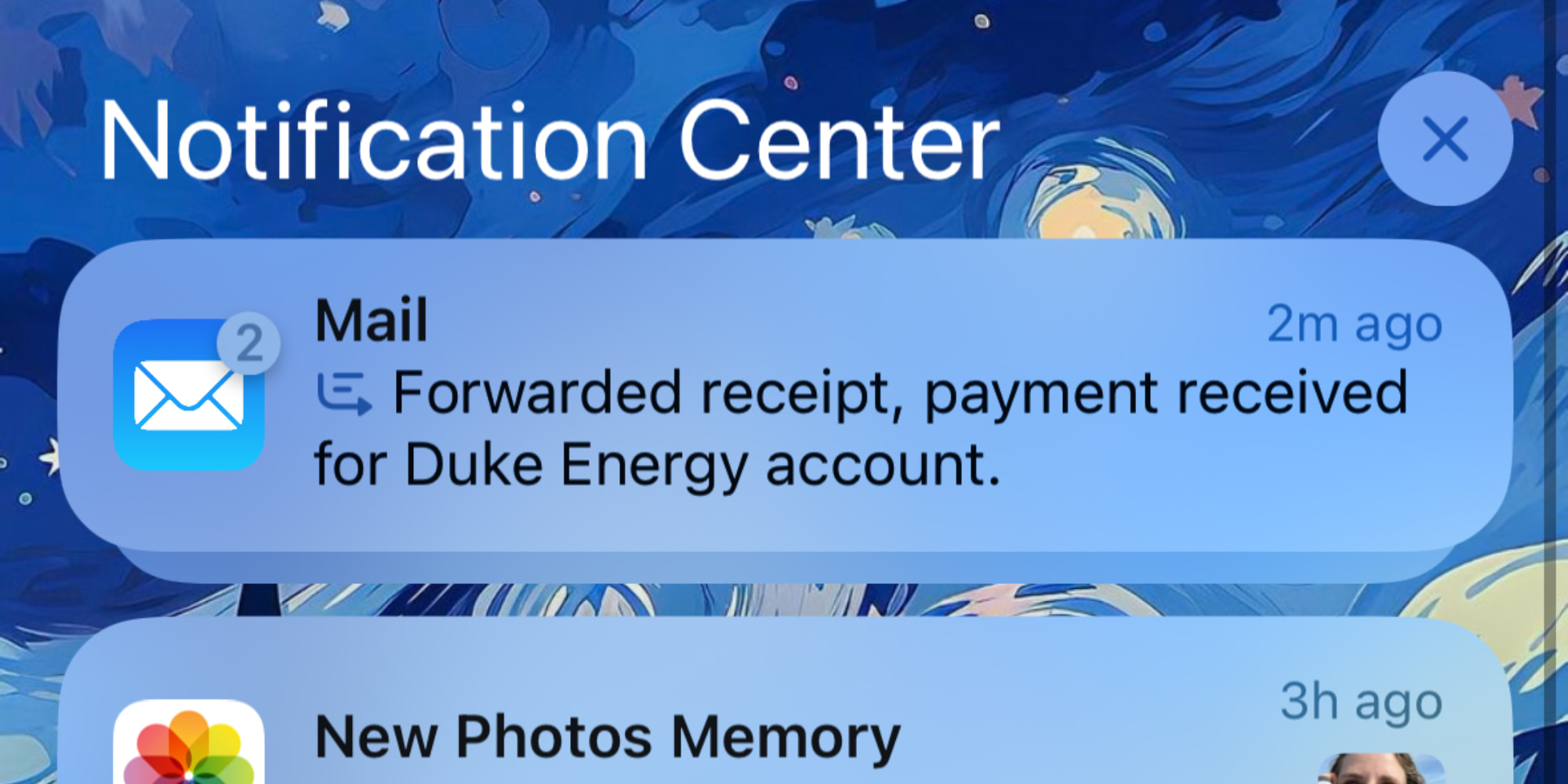This screenshot has width=1568, height=784.
Task: Open the Mail notification about Duke Energy
Action: (x=784, y=396)
